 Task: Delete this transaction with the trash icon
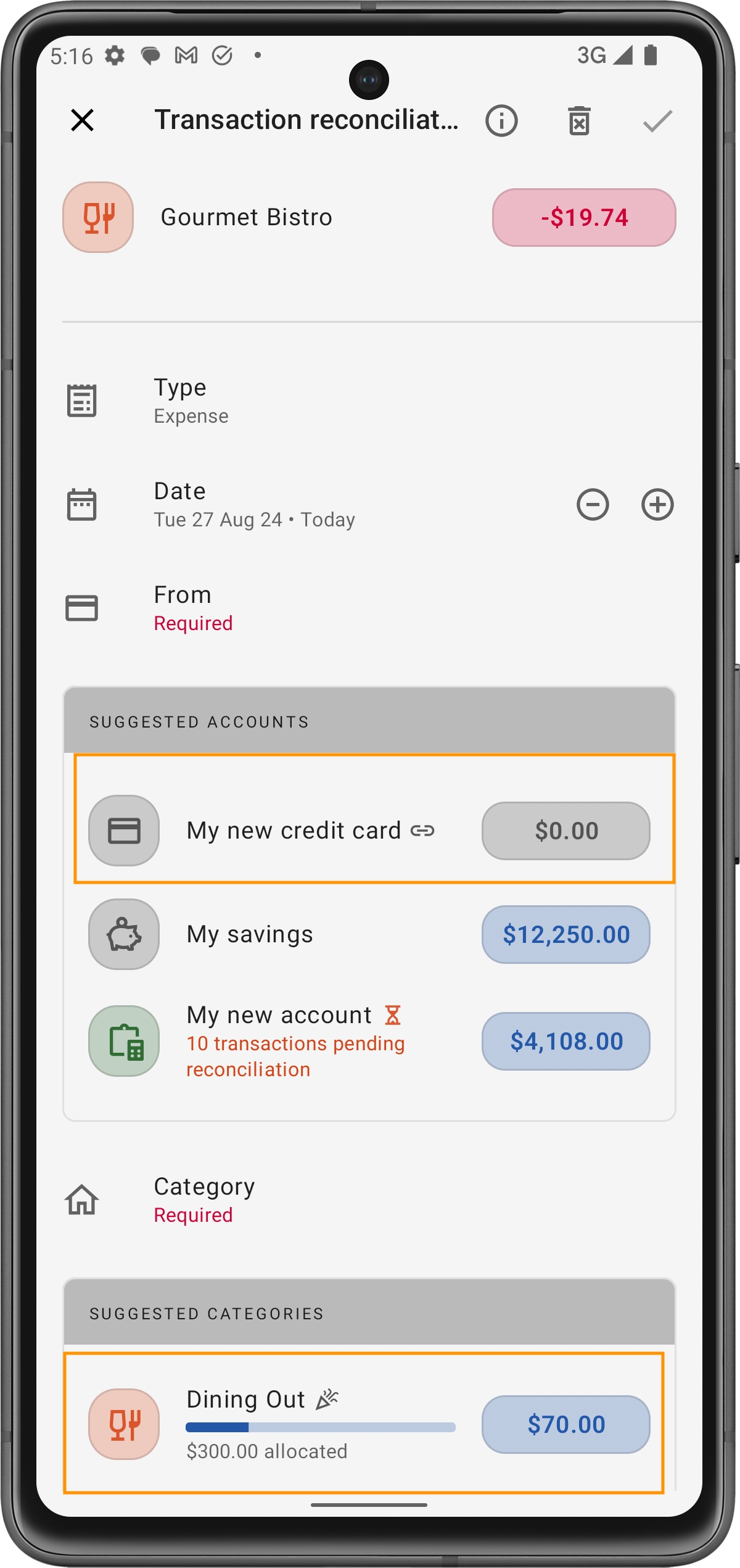[x=579, y=121]
